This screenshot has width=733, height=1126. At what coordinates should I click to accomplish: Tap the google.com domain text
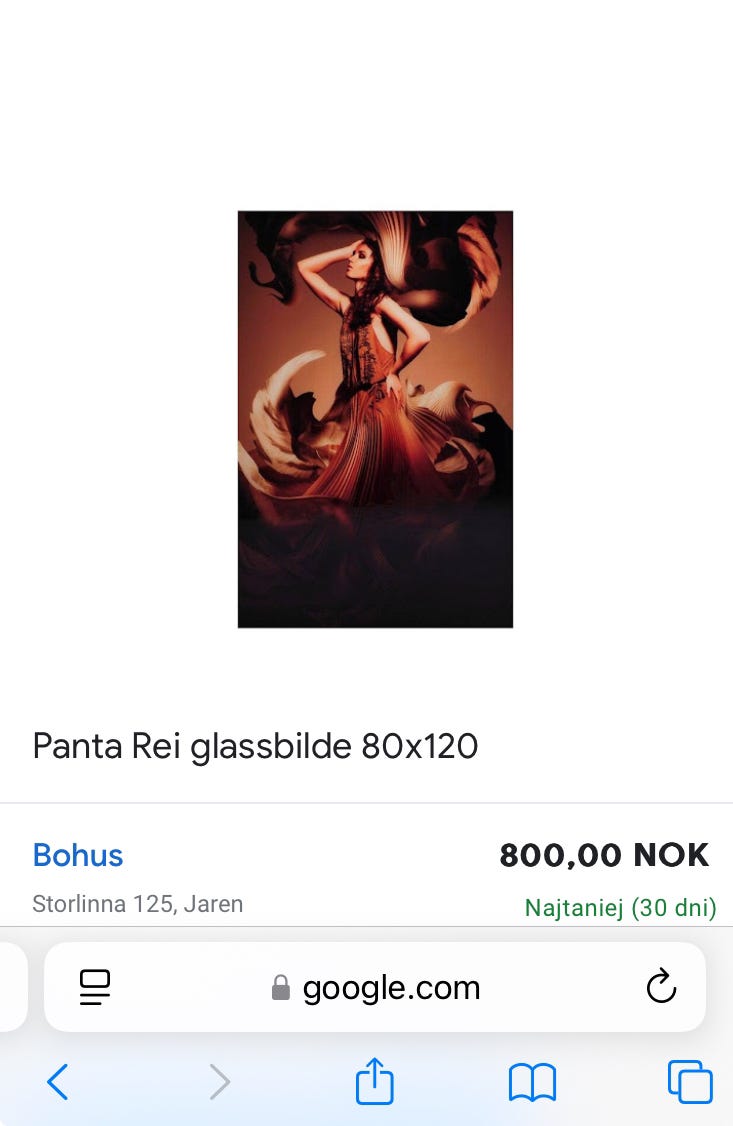tap(391, 986)
